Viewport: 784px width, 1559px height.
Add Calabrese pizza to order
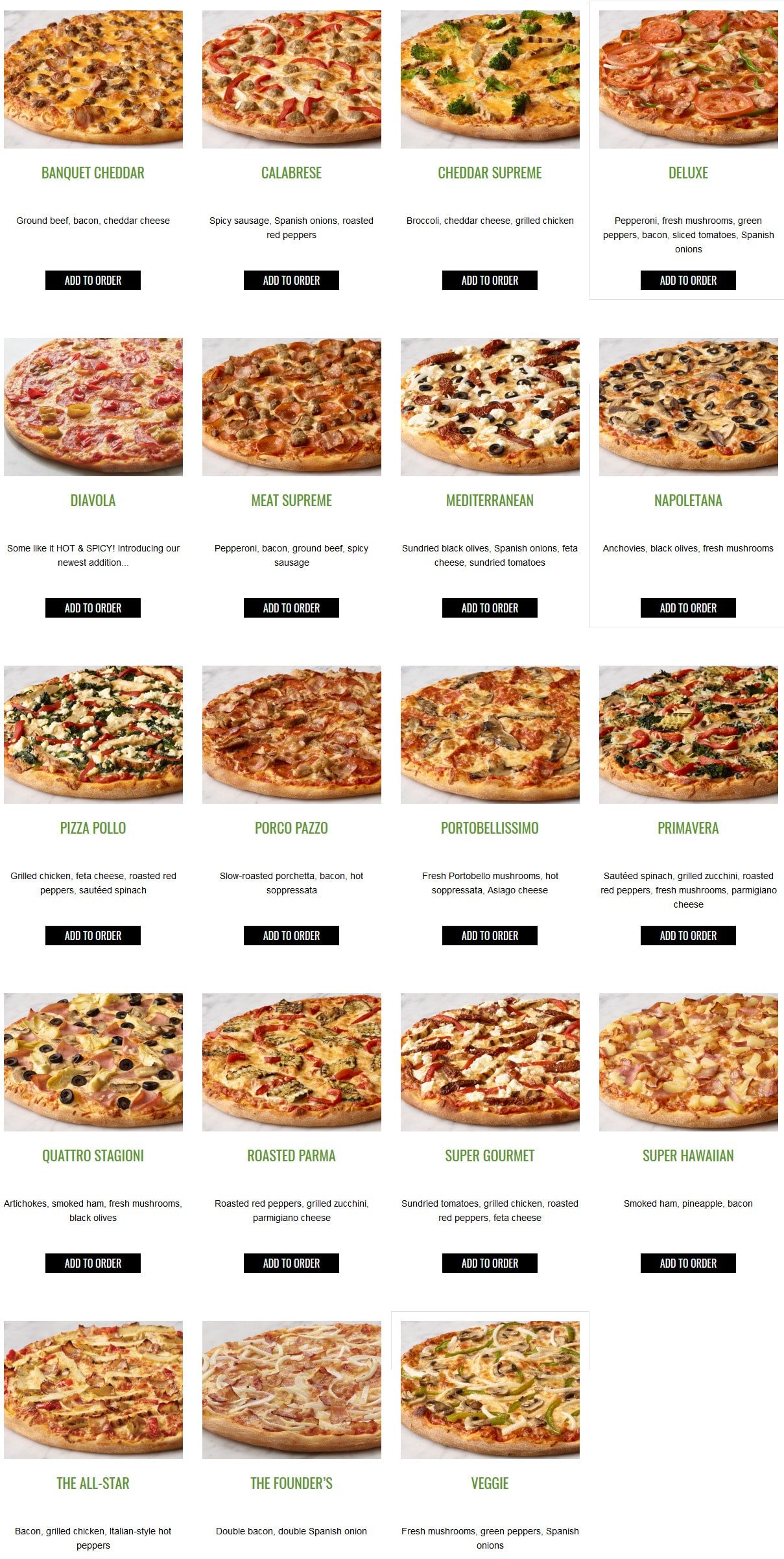coord(291,280)
